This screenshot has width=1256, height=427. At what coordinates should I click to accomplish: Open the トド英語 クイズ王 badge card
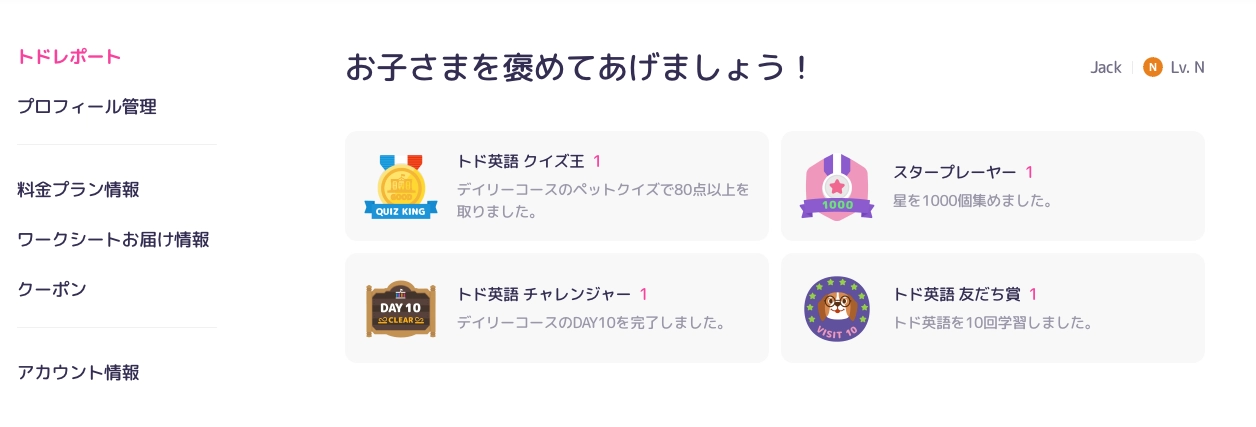click(556, 186)
